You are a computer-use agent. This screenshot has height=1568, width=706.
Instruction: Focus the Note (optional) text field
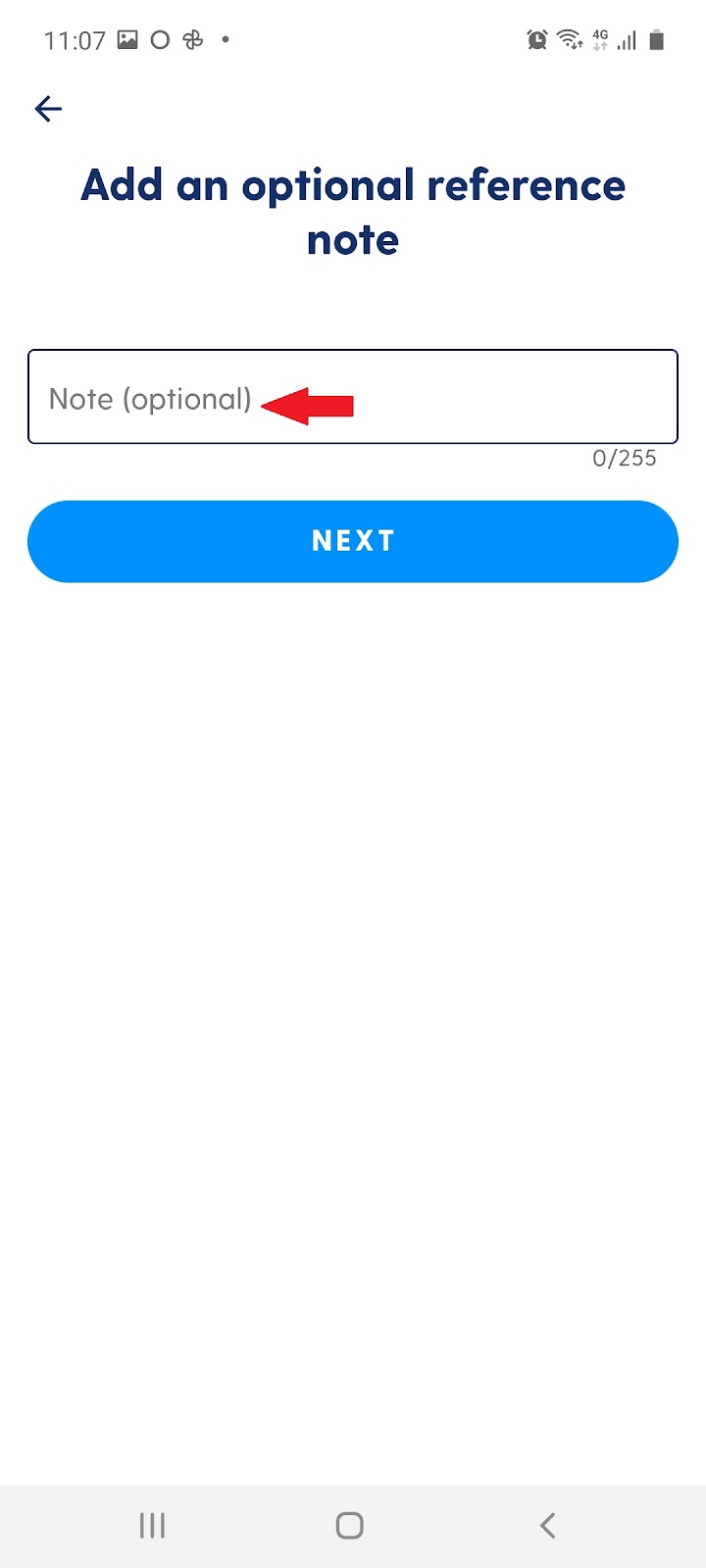[x=353, y=397]
